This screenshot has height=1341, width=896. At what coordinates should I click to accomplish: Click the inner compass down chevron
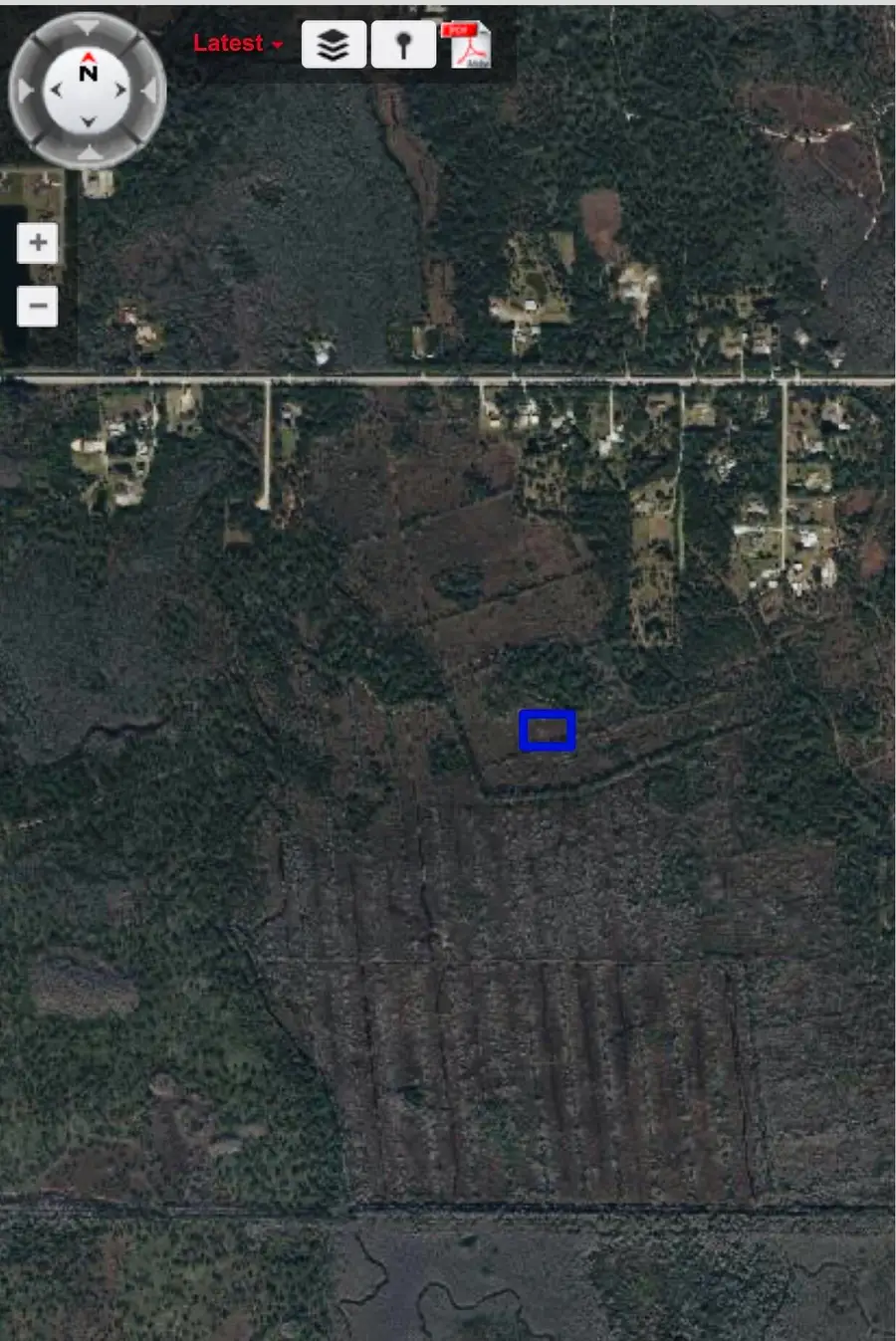[88, 119]
